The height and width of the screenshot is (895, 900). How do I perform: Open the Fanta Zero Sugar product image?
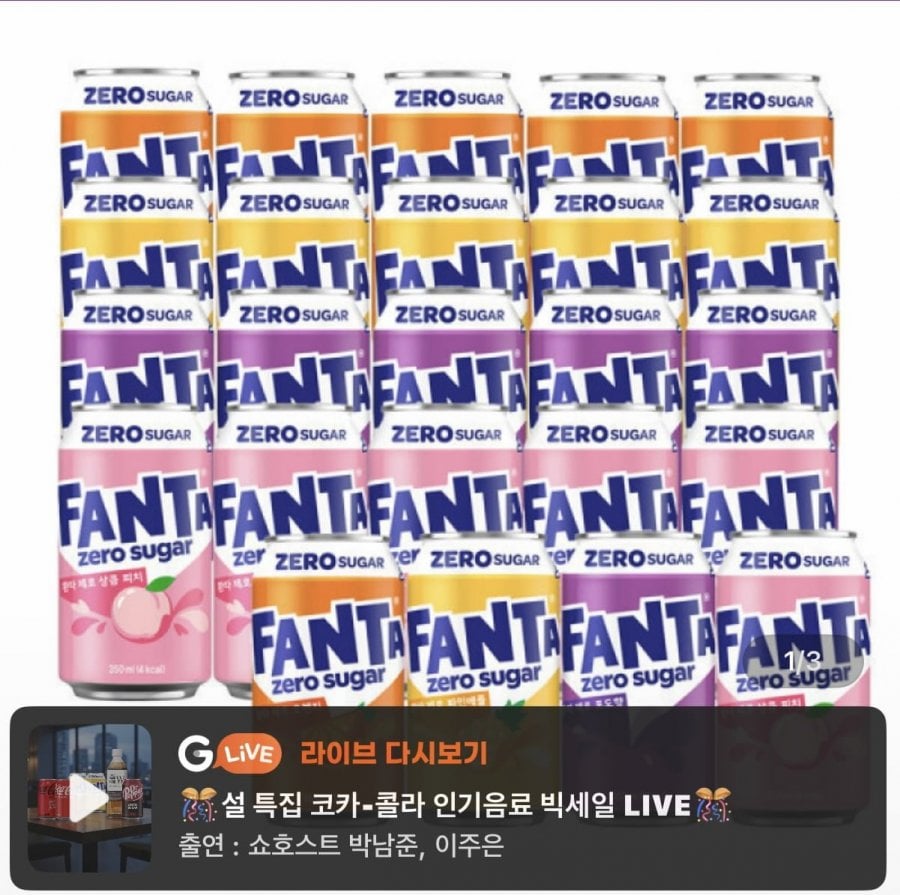450,360
